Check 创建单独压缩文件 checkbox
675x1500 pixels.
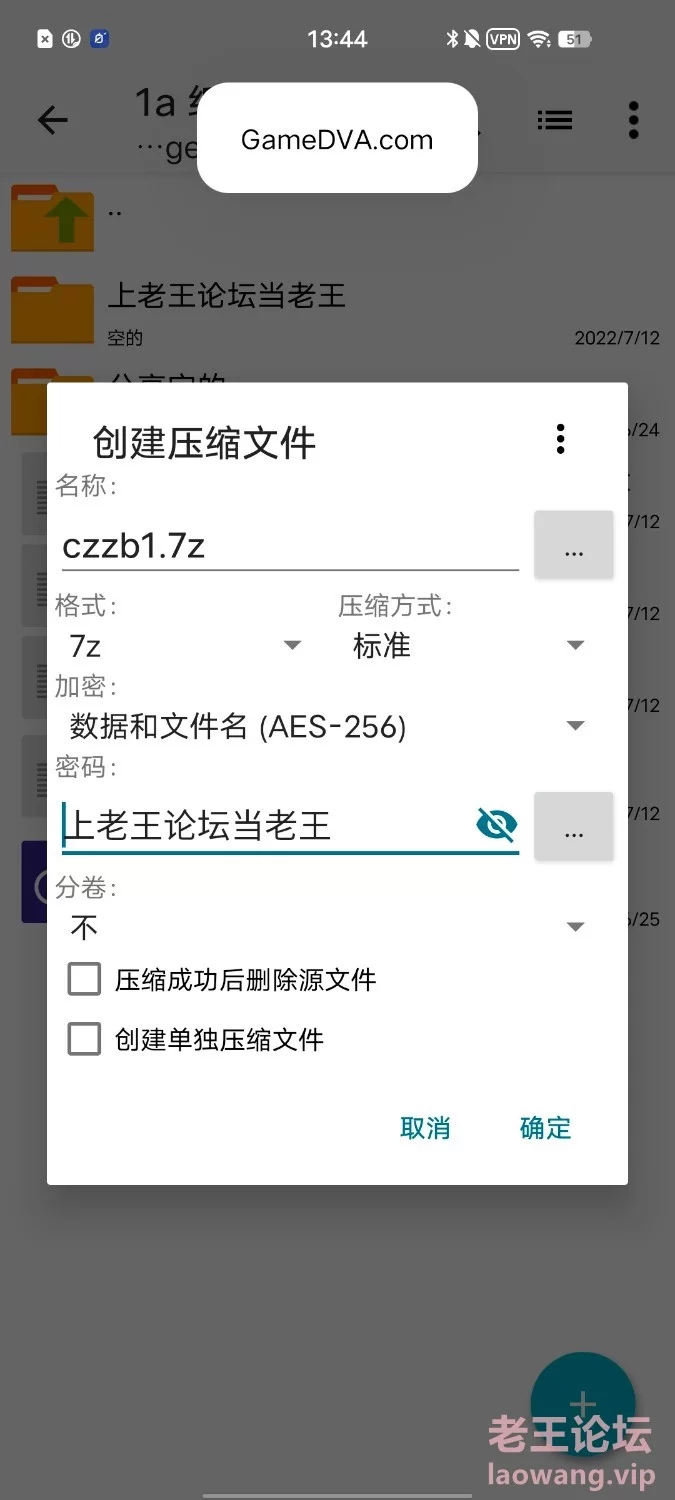point(85,1039)
